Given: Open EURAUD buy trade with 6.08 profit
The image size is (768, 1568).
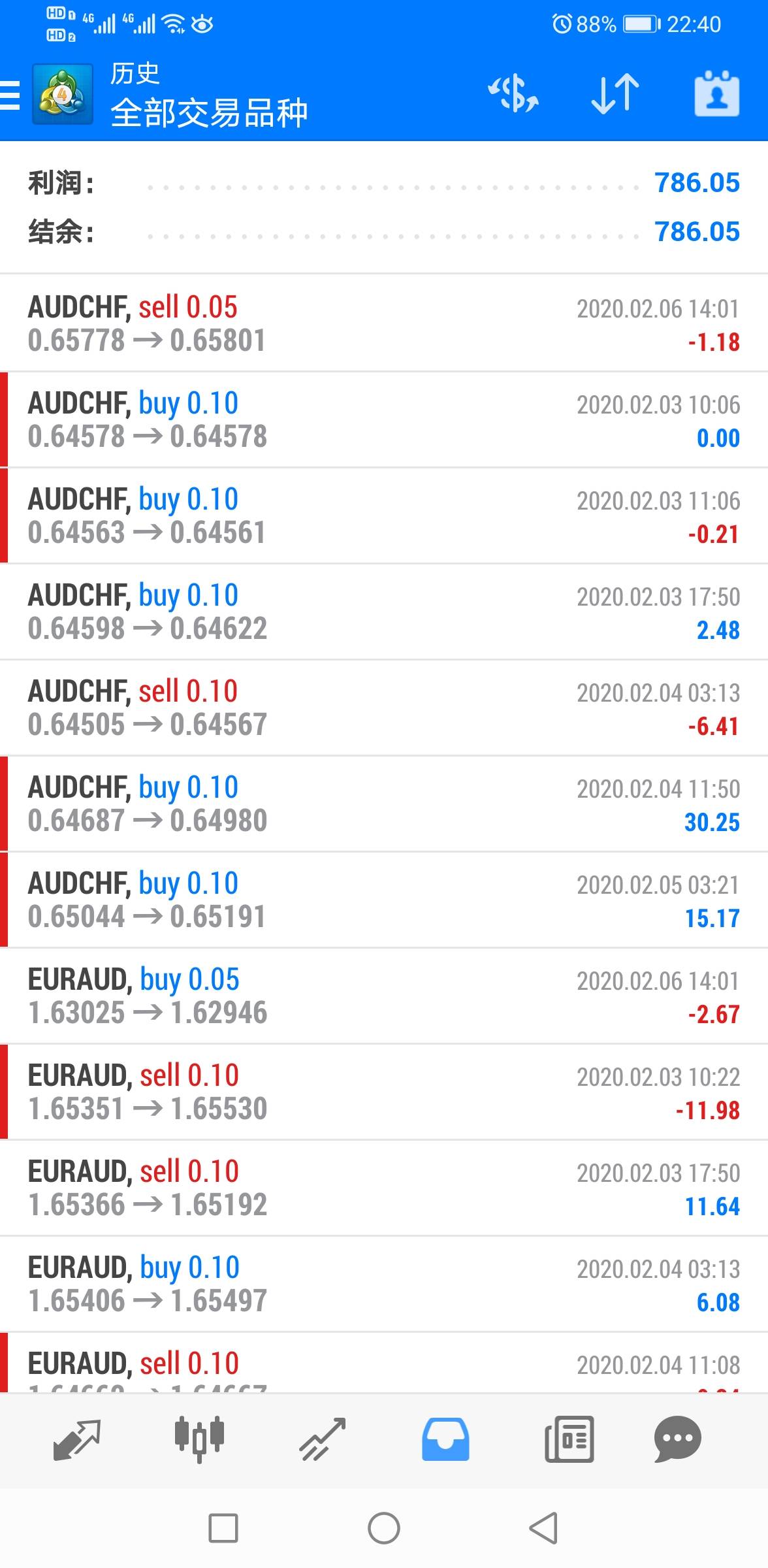Looking at the screenshot, I should (384, 1284).
